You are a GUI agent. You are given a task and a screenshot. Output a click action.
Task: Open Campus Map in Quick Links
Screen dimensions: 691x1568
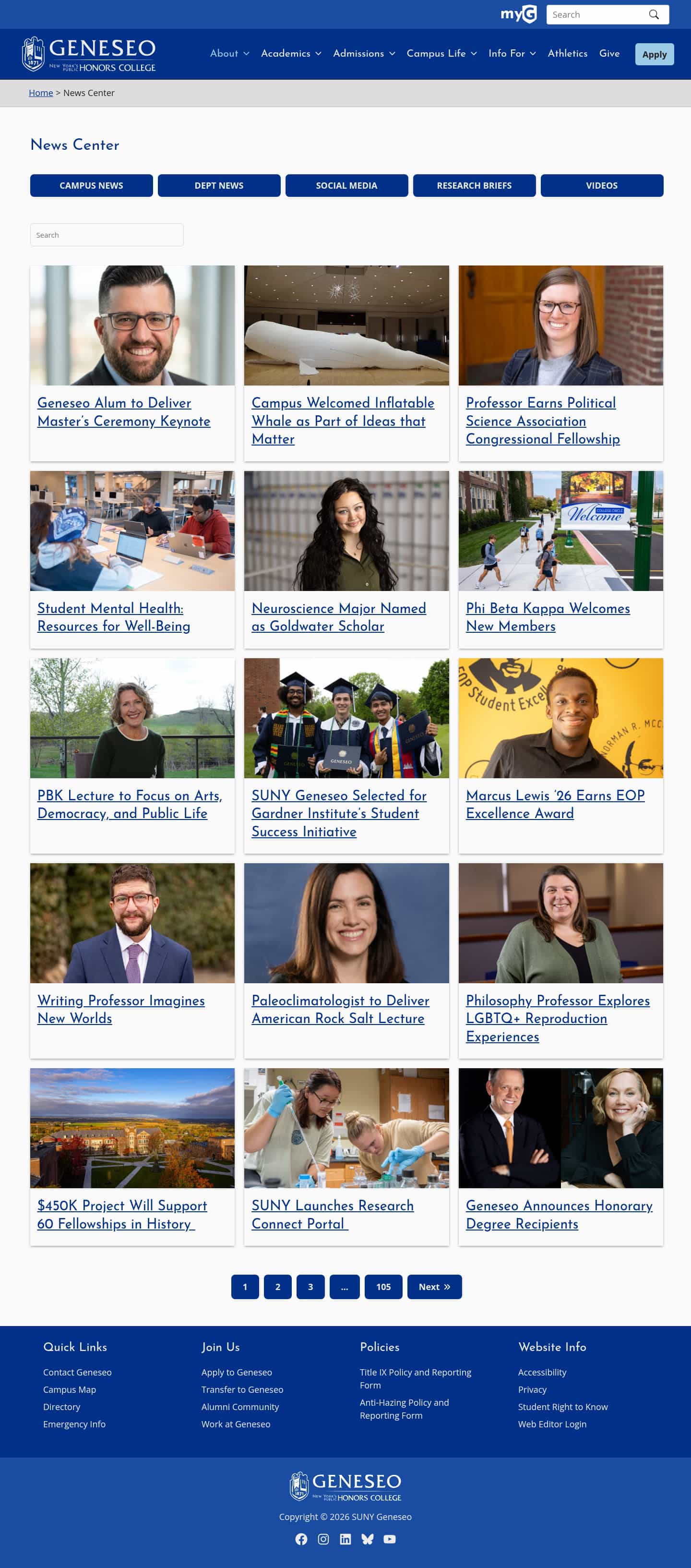click(x=70, y=1389)
